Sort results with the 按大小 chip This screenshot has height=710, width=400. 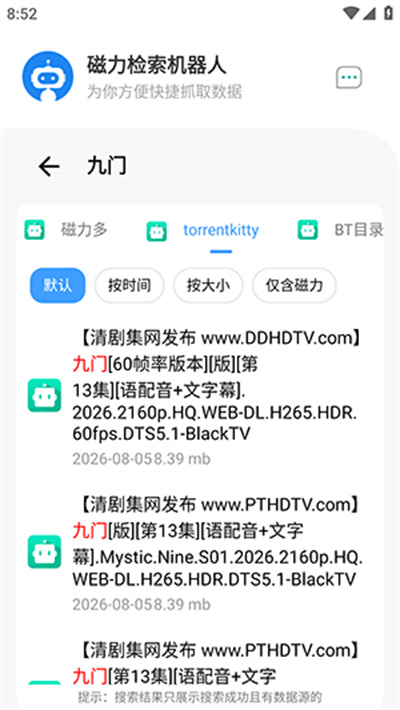point(208,285)
